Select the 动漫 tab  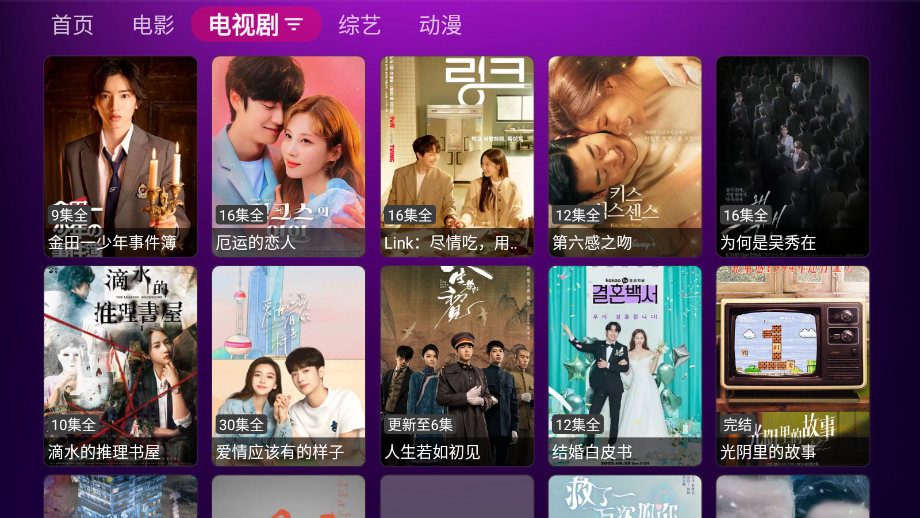tap(441, 25)
